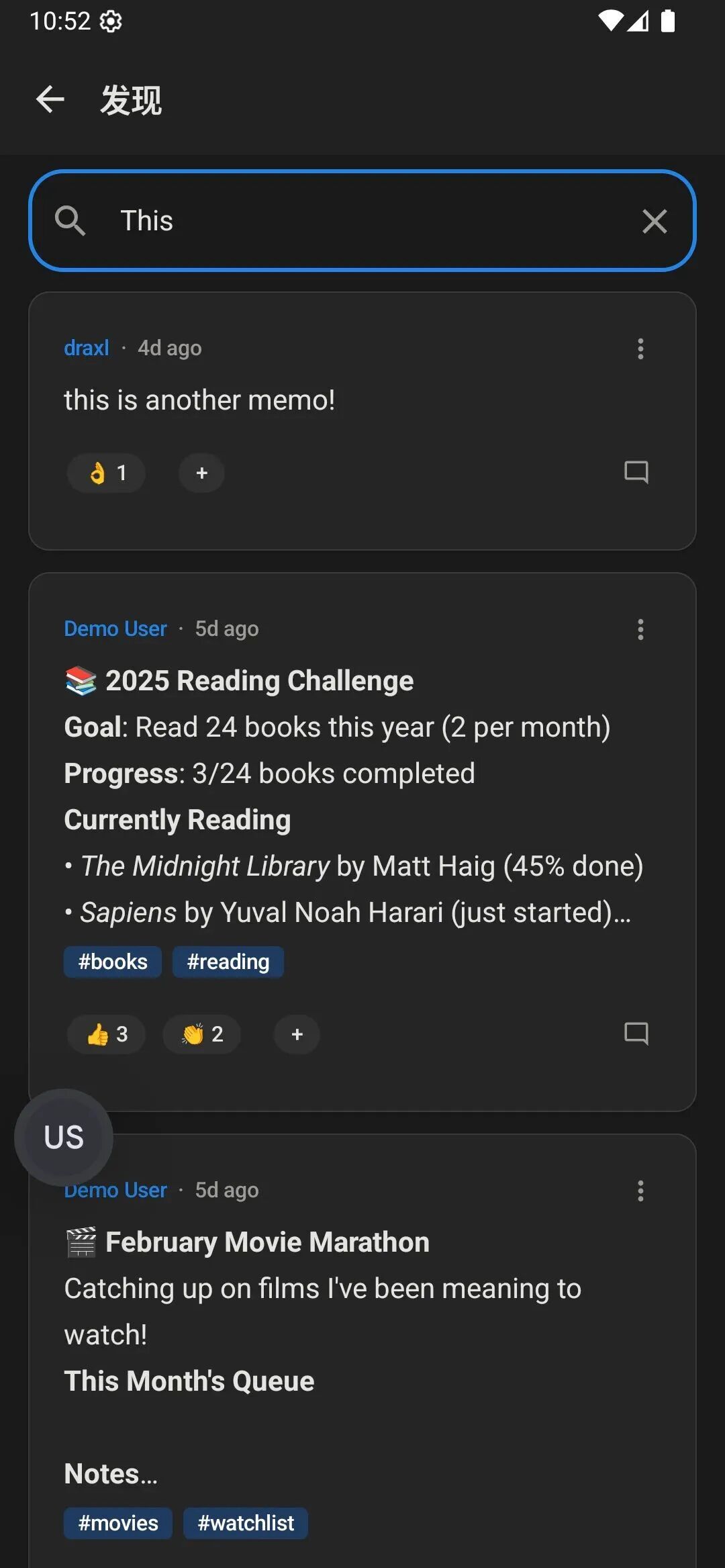This screenshot has width=725, height=1568.
Task: Tap the floating US button
Action: pos(64,1138)
